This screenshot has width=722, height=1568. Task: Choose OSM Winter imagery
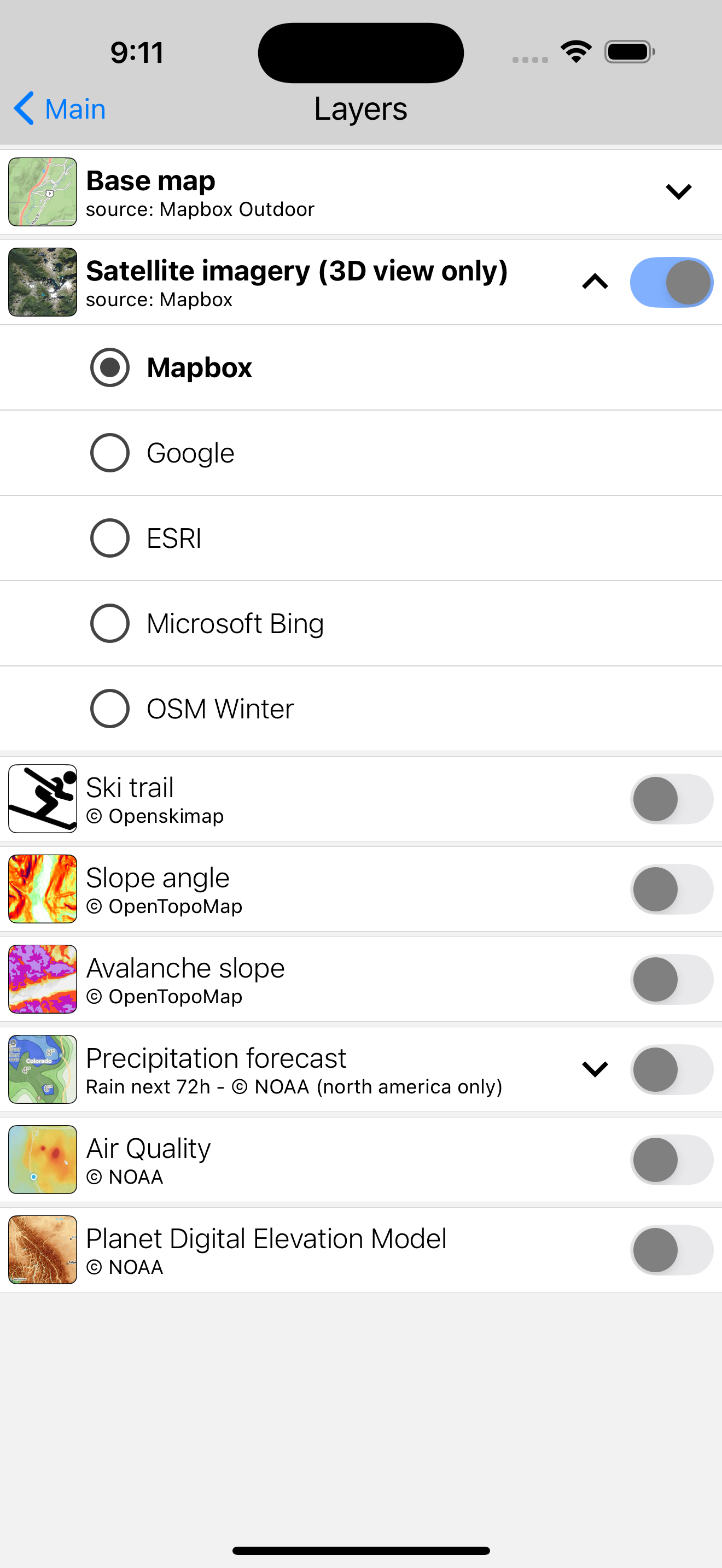(x=109, y=708)
